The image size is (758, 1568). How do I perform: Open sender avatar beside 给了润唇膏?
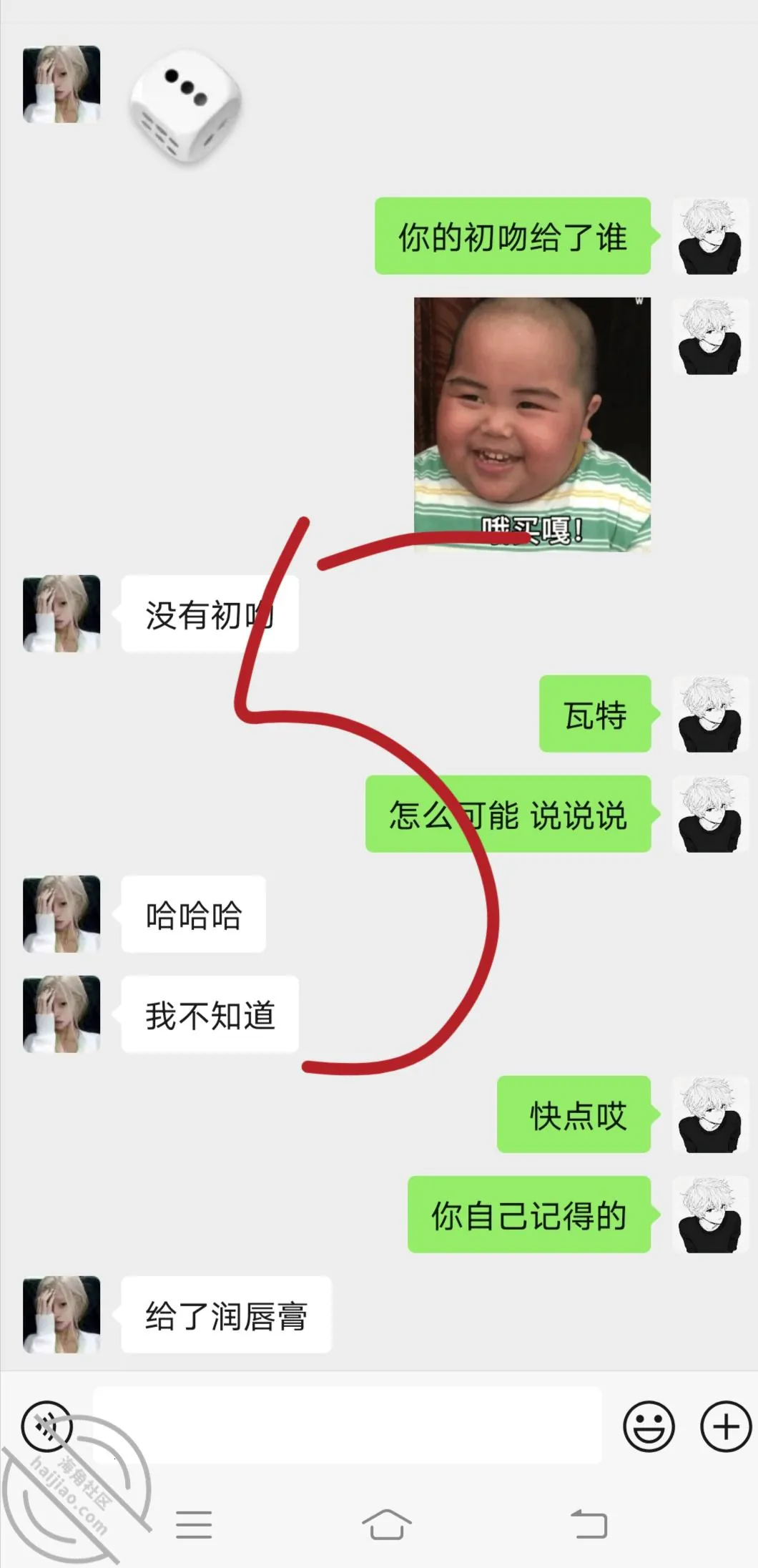[x=61, y=1314]
